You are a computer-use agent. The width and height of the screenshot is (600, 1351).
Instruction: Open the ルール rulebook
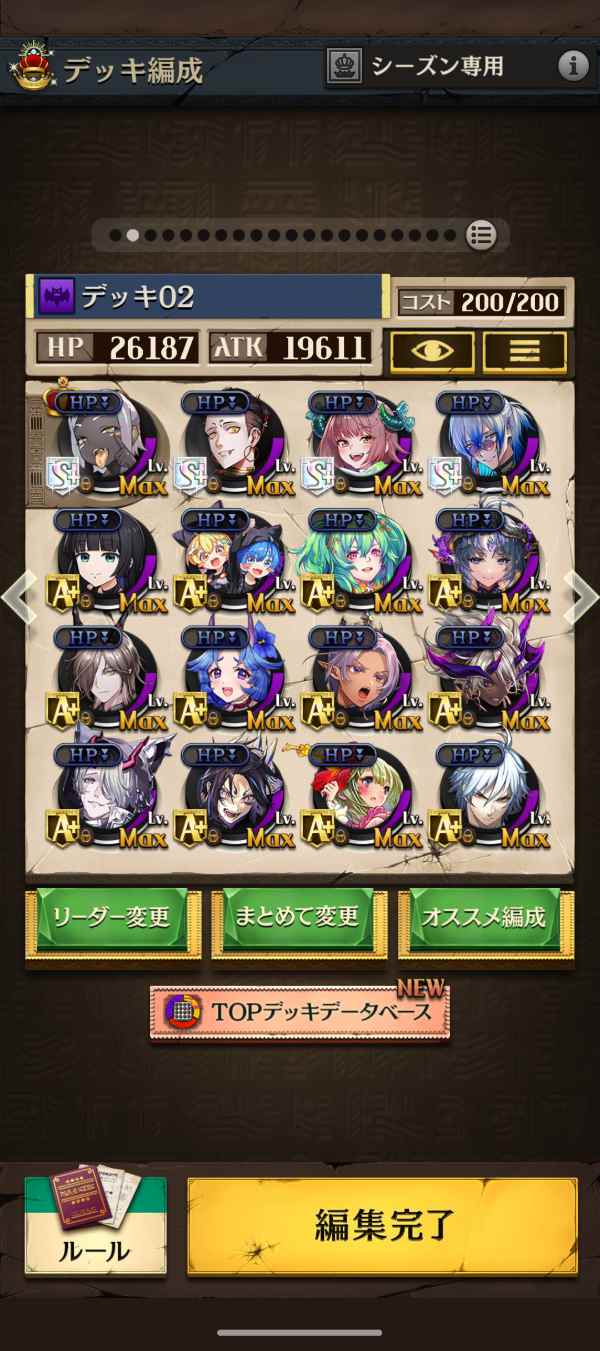point(96,1225)
